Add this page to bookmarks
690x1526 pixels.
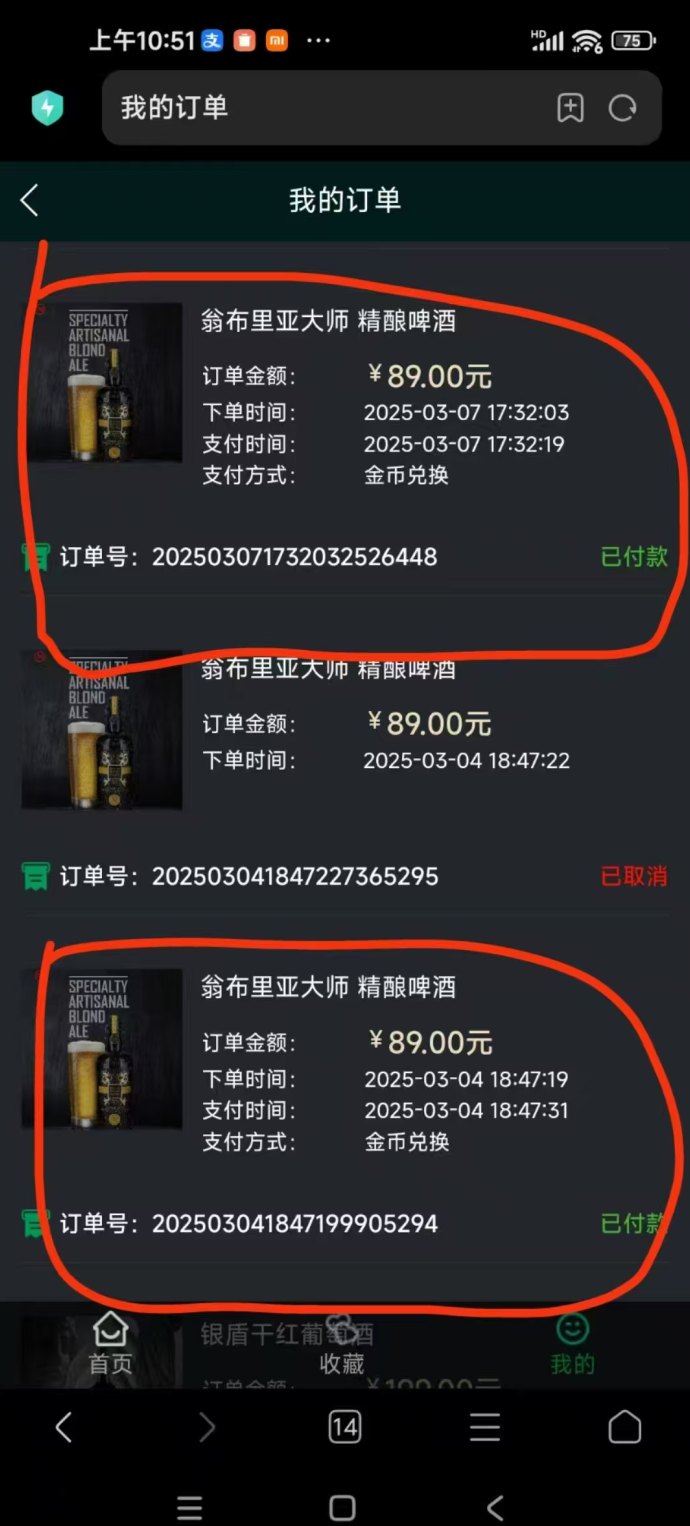[570, 108]
